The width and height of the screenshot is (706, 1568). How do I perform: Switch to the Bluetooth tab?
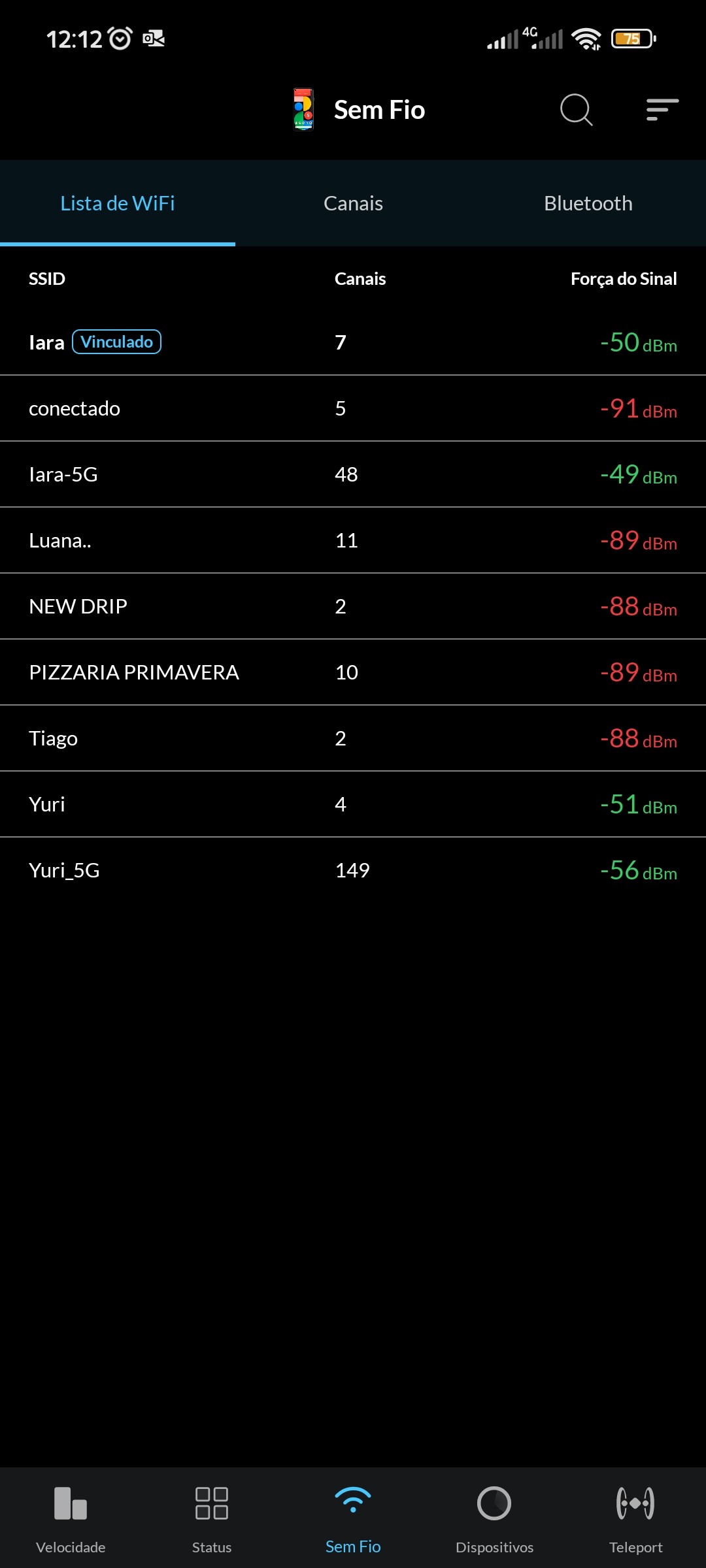pyautogui.click(x=588, y=203)
